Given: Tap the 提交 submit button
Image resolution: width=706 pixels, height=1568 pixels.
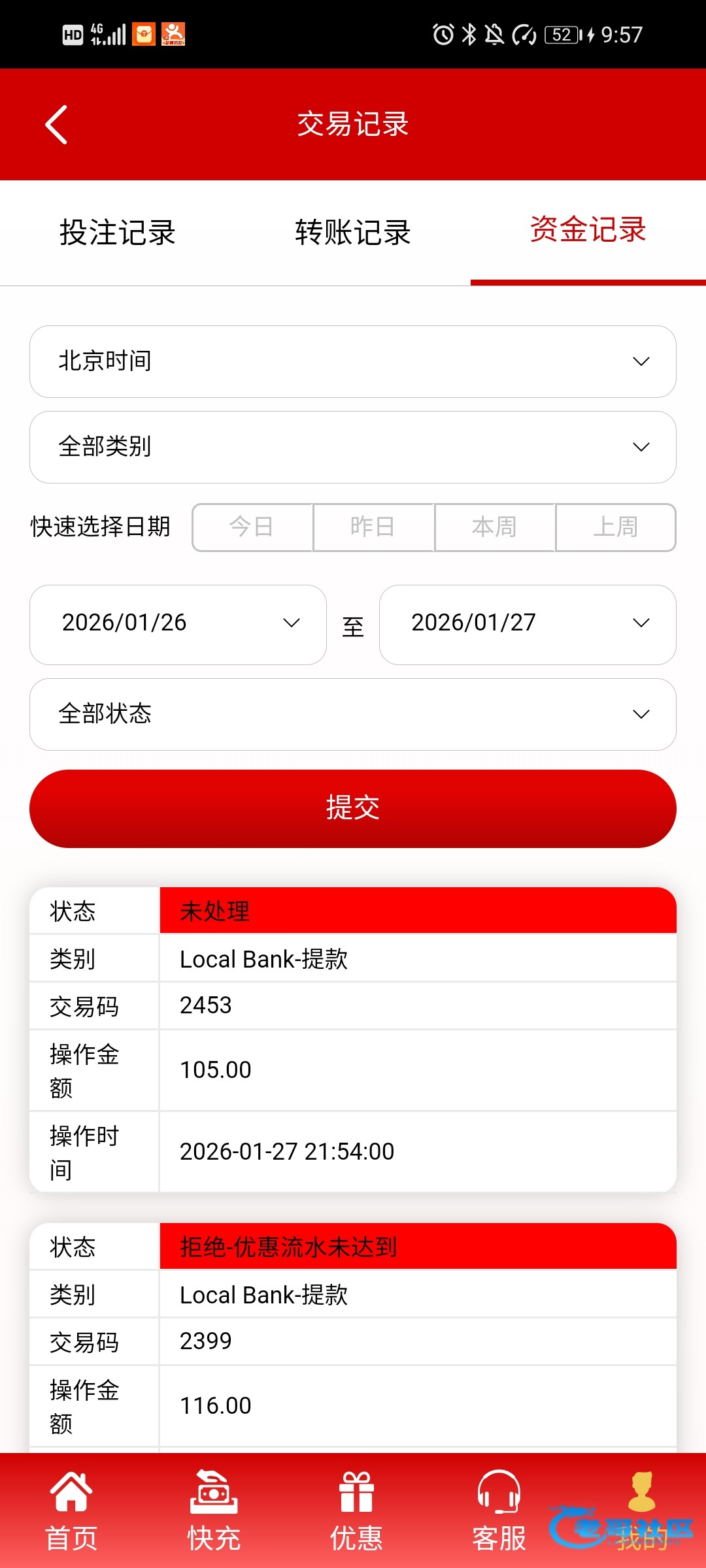Looking at the screenshot, I should (x=353, y=808).
